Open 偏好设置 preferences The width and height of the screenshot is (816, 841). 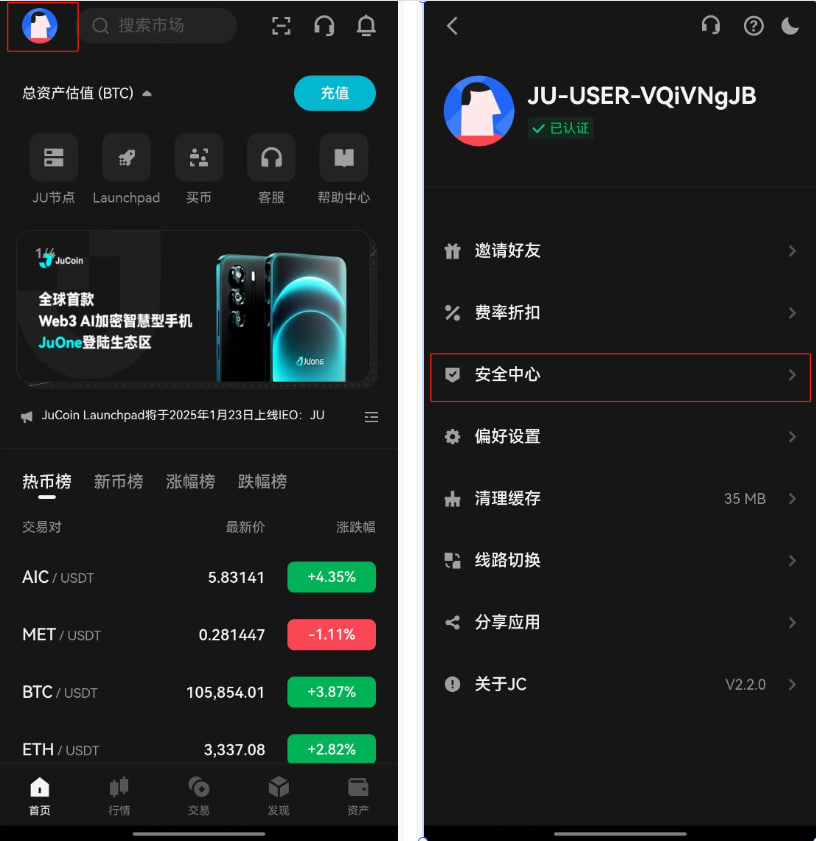click(x=620, y=437)
